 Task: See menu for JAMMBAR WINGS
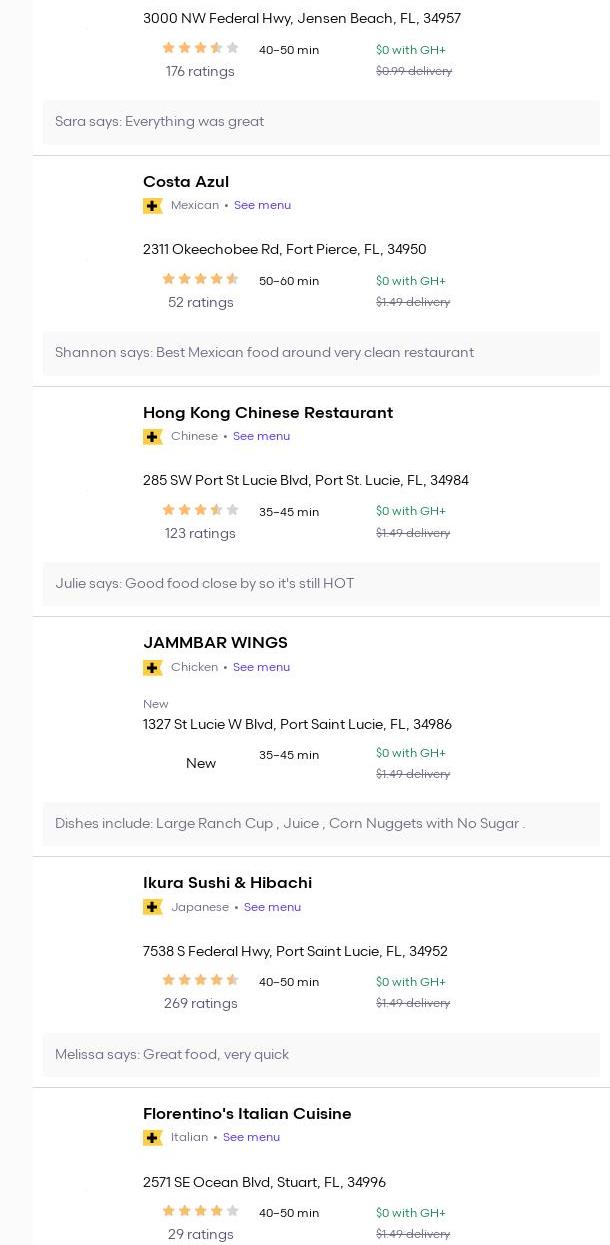point(261,668)
